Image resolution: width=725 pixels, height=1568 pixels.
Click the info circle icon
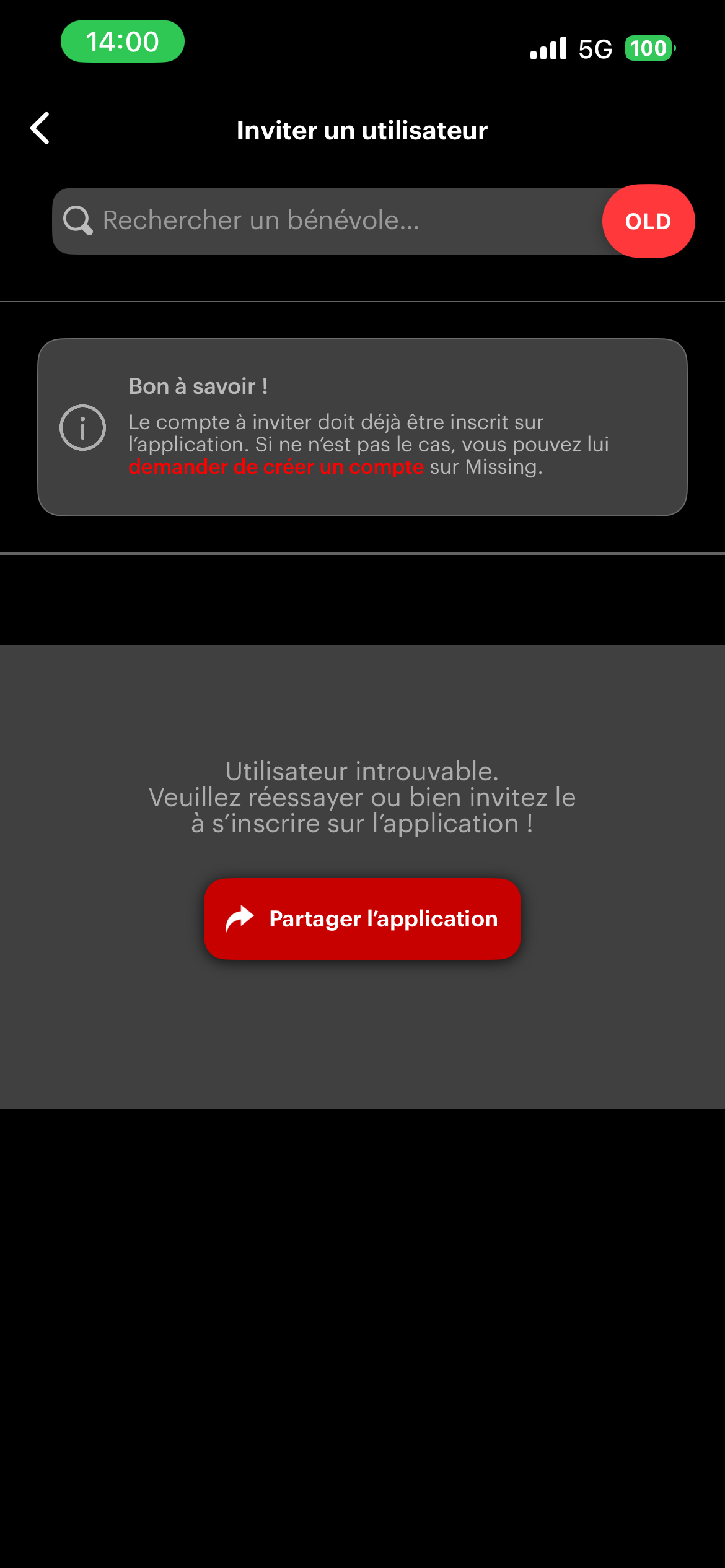point(84,427)
